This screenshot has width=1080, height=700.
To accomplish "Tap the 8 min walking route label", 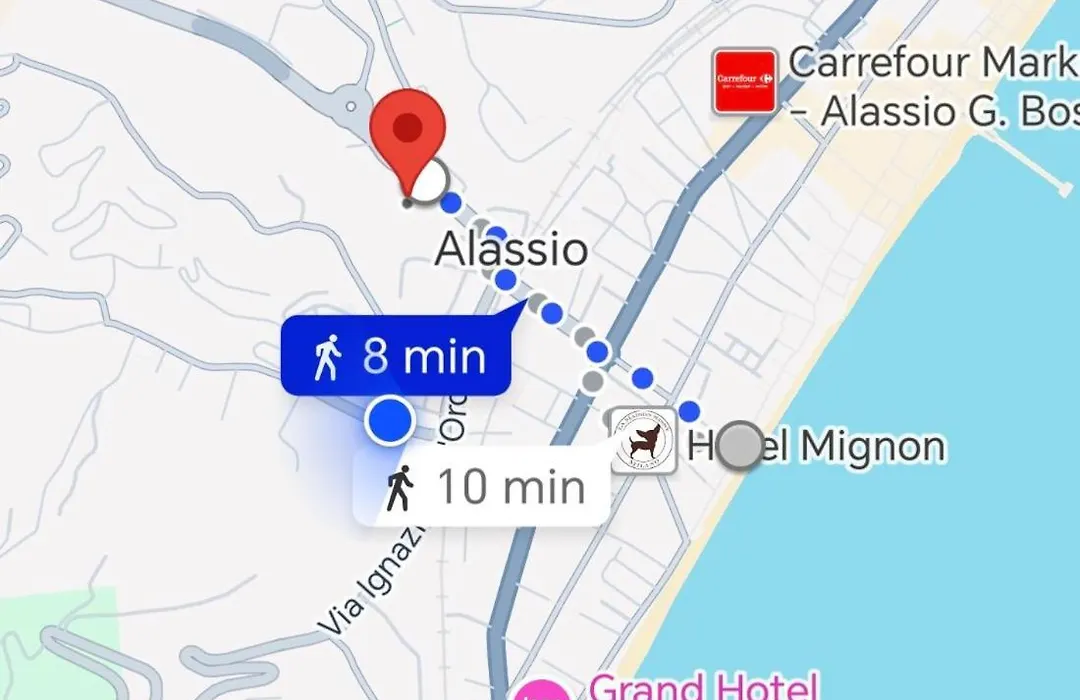I will (x=396, y=356).
